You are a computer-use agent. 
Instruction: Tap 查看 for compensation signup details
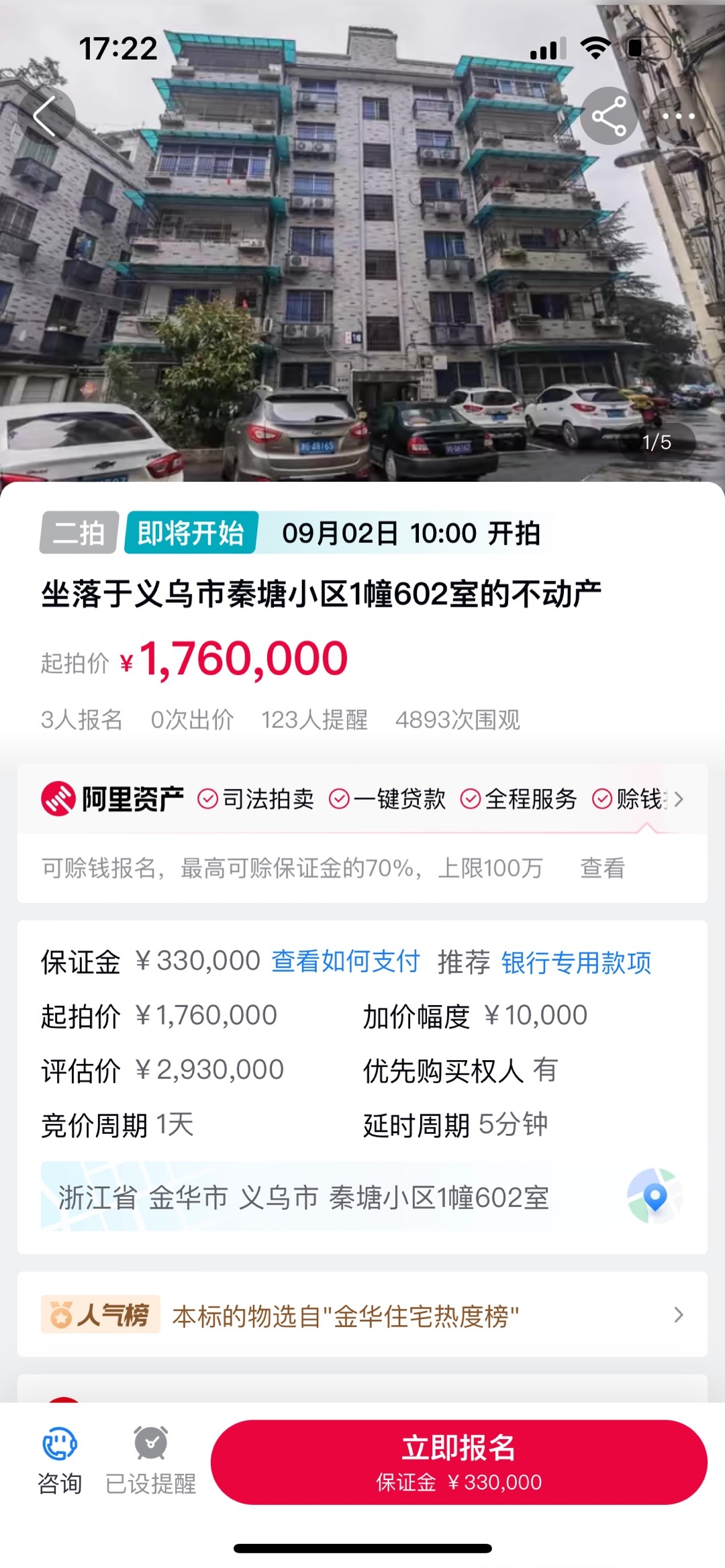click(602, 868)
